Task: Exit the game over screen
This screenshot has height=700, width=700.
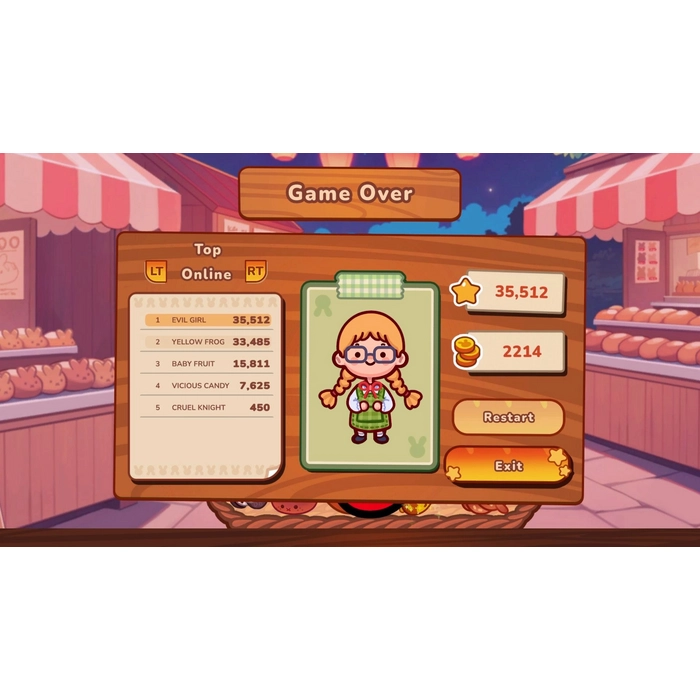Action: tap(508, 465)
